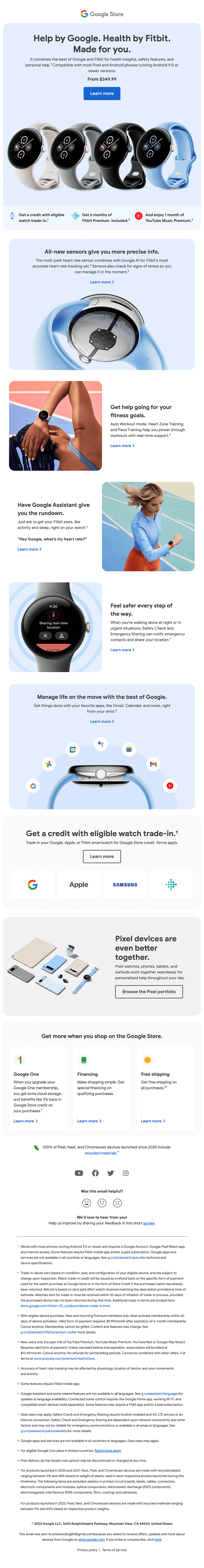This screenshot has width=204, height=1568.
Task: Browse the Pixel portfolio
Action: coord(148,992)
